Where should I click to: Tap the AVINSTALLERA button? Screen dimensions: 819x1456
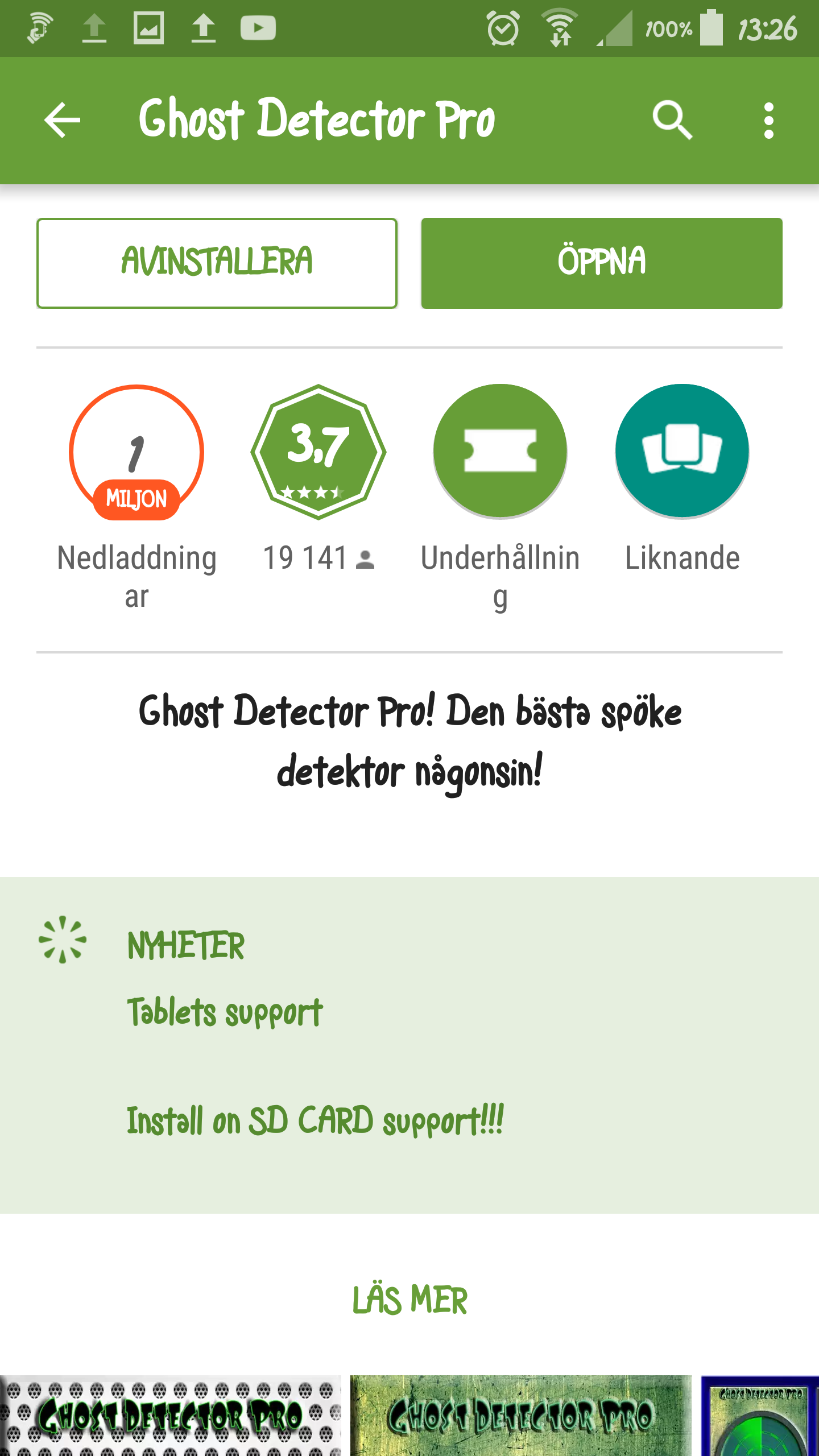pyautogui.click(x=217, y=263)
